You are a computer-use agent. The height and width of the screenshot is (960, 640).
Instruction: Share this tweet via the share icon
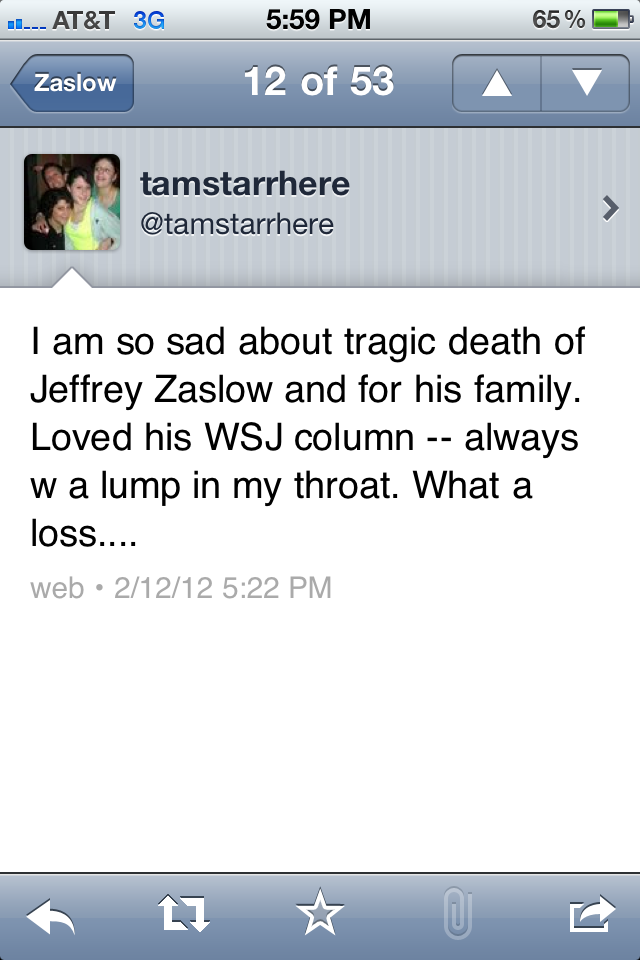[x=590, y=914]
